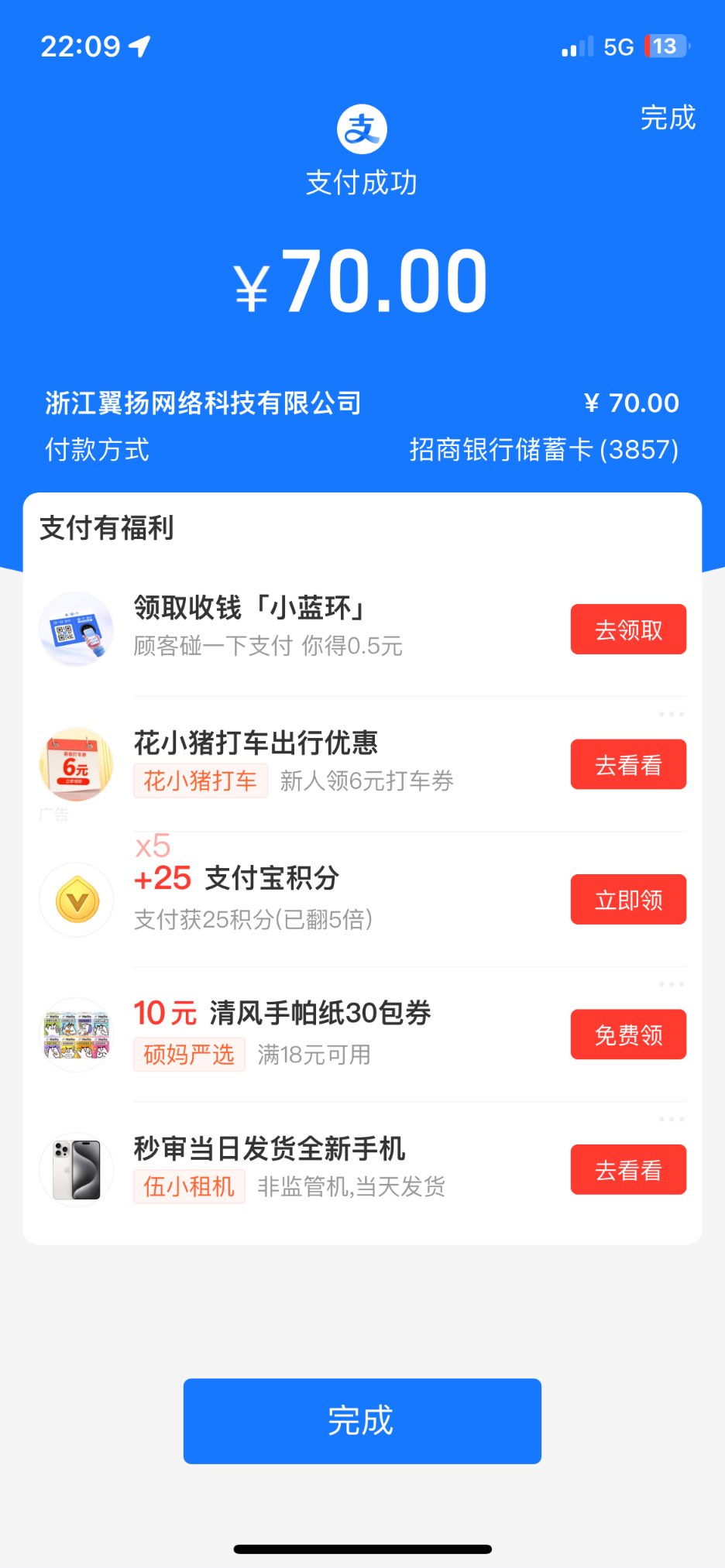Tap 免费领 for 清风手帕纸30包券
Viewport: 725px width, 1568px height.
point(628,1034)
